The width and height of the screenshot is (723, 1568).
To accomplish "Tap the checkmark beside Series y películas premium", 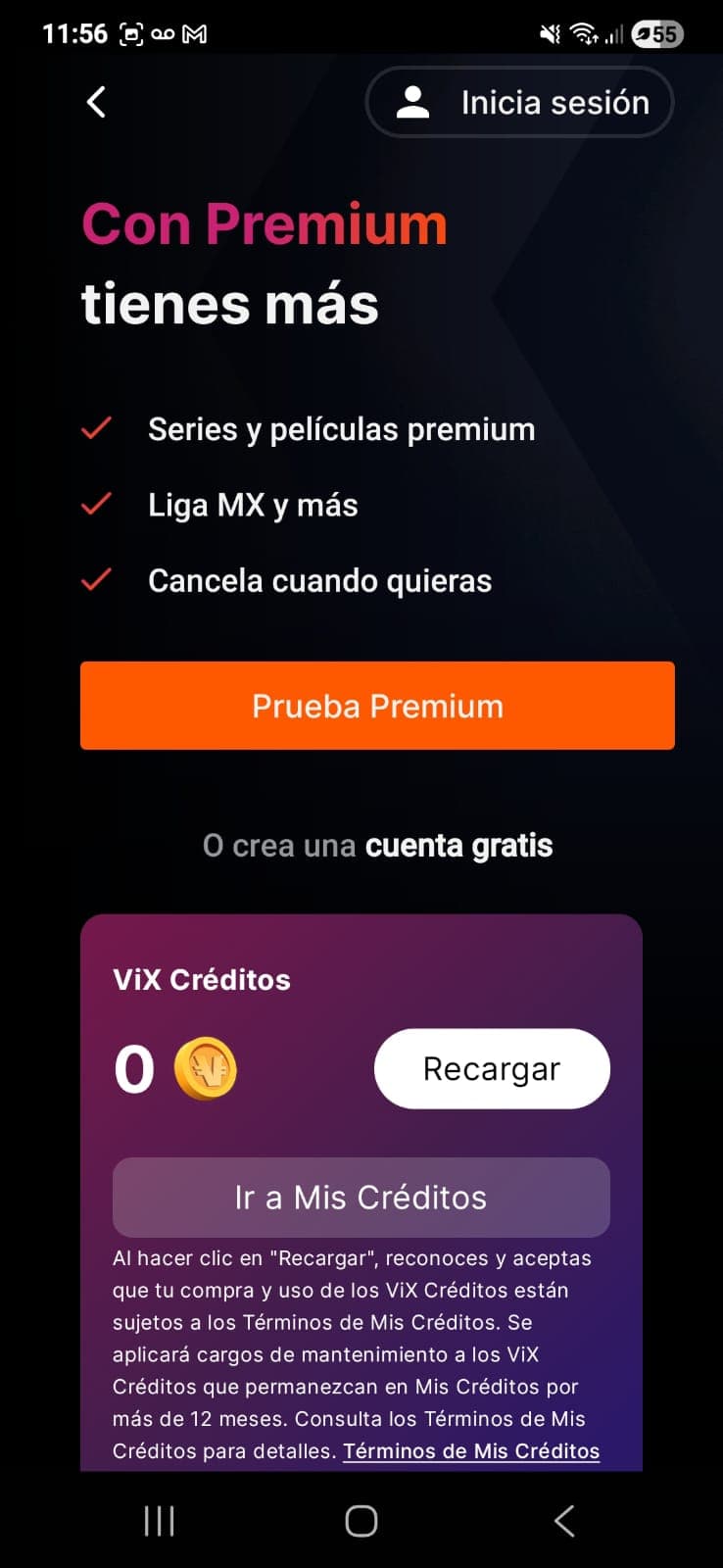I will (95, 428).
